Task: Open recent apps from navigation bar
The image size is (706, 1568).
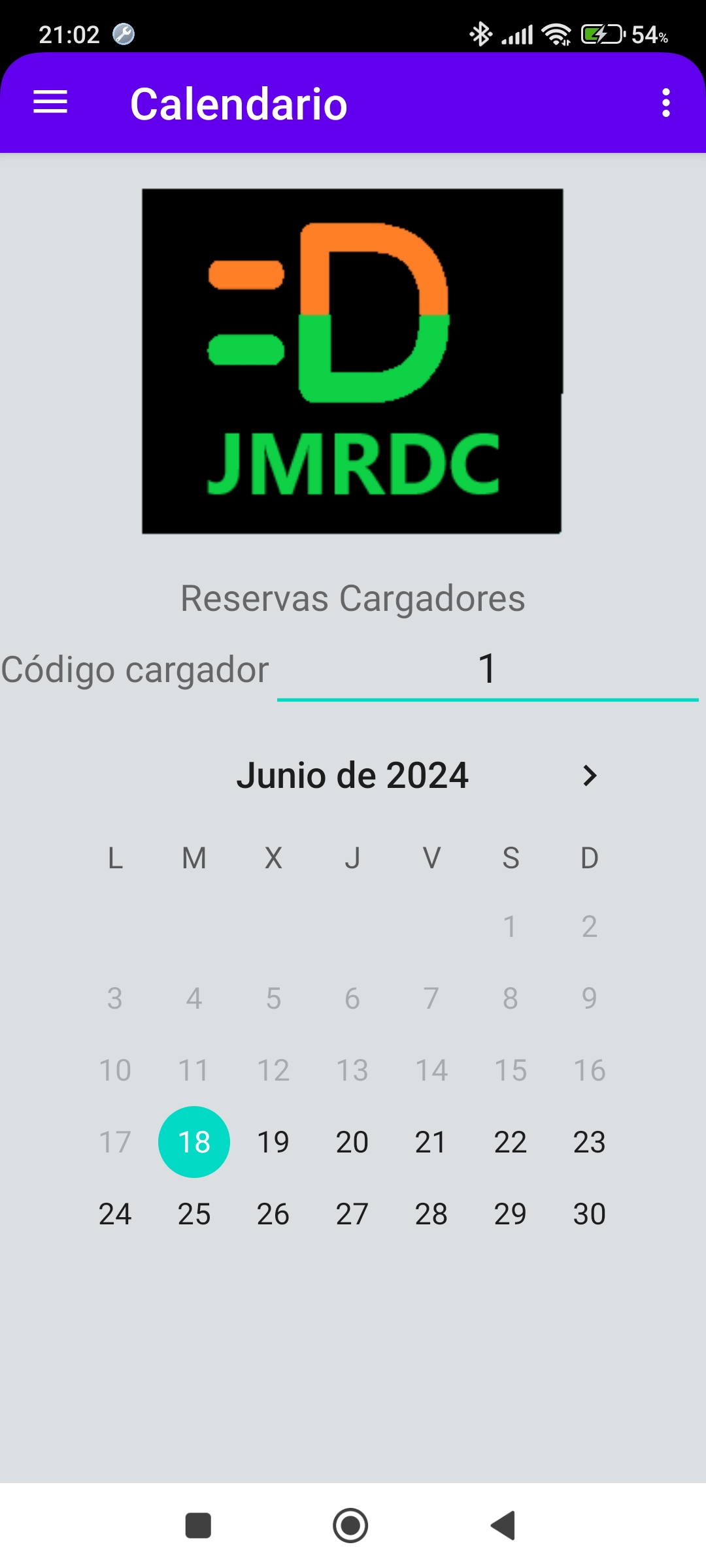Action: coord(198,1526)
